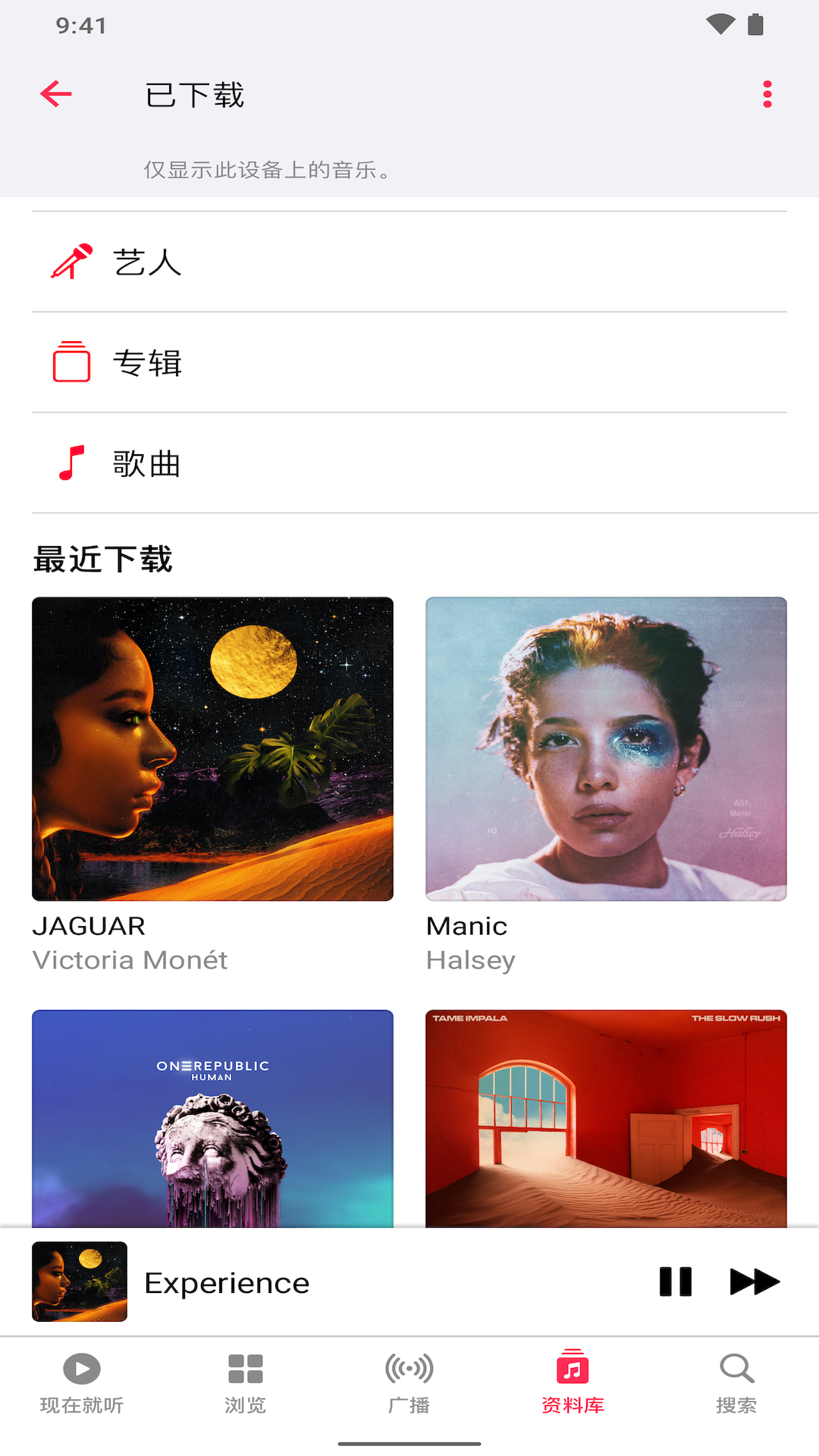
Task: Open 专辑 via the albums icon
Action: pyautogui.click(x=71, y=363)
